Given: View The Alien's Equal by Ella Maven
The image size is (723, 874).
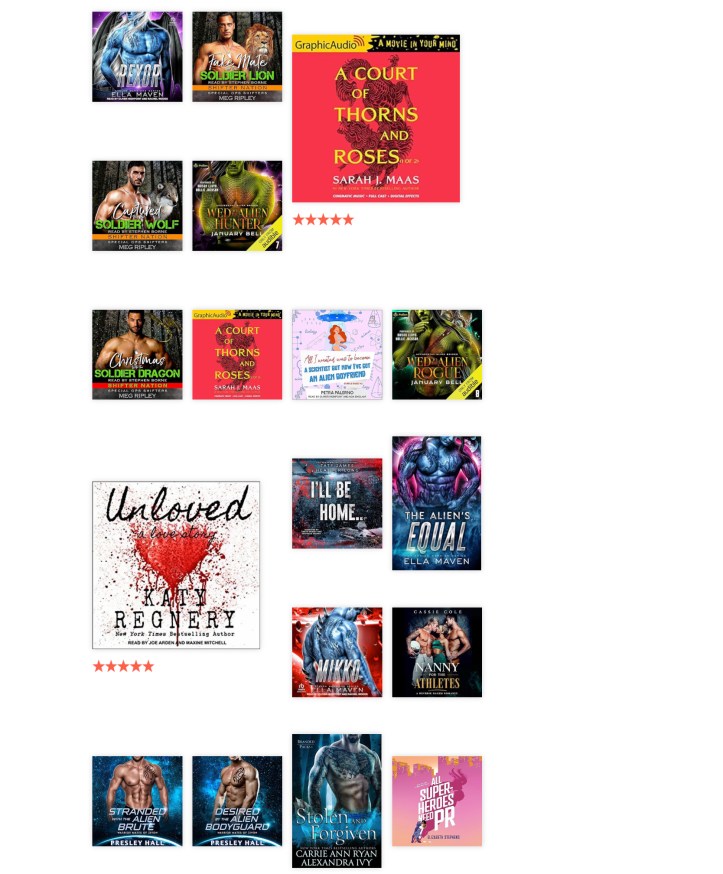Looking at the screenshot, I should tap(437, 503).
